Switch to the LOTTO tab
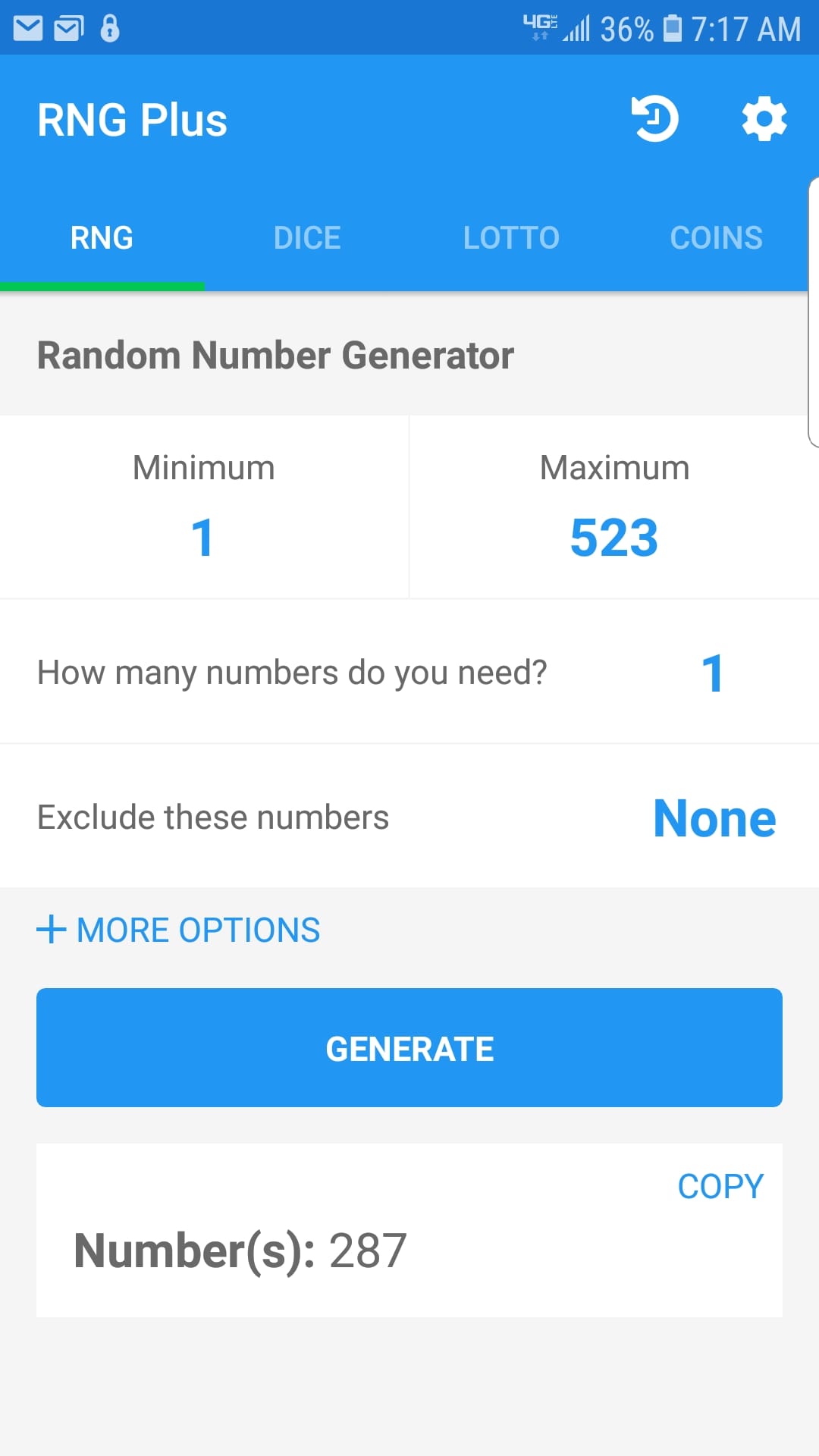Screen dimensions: 819x1456 (511, 238)
